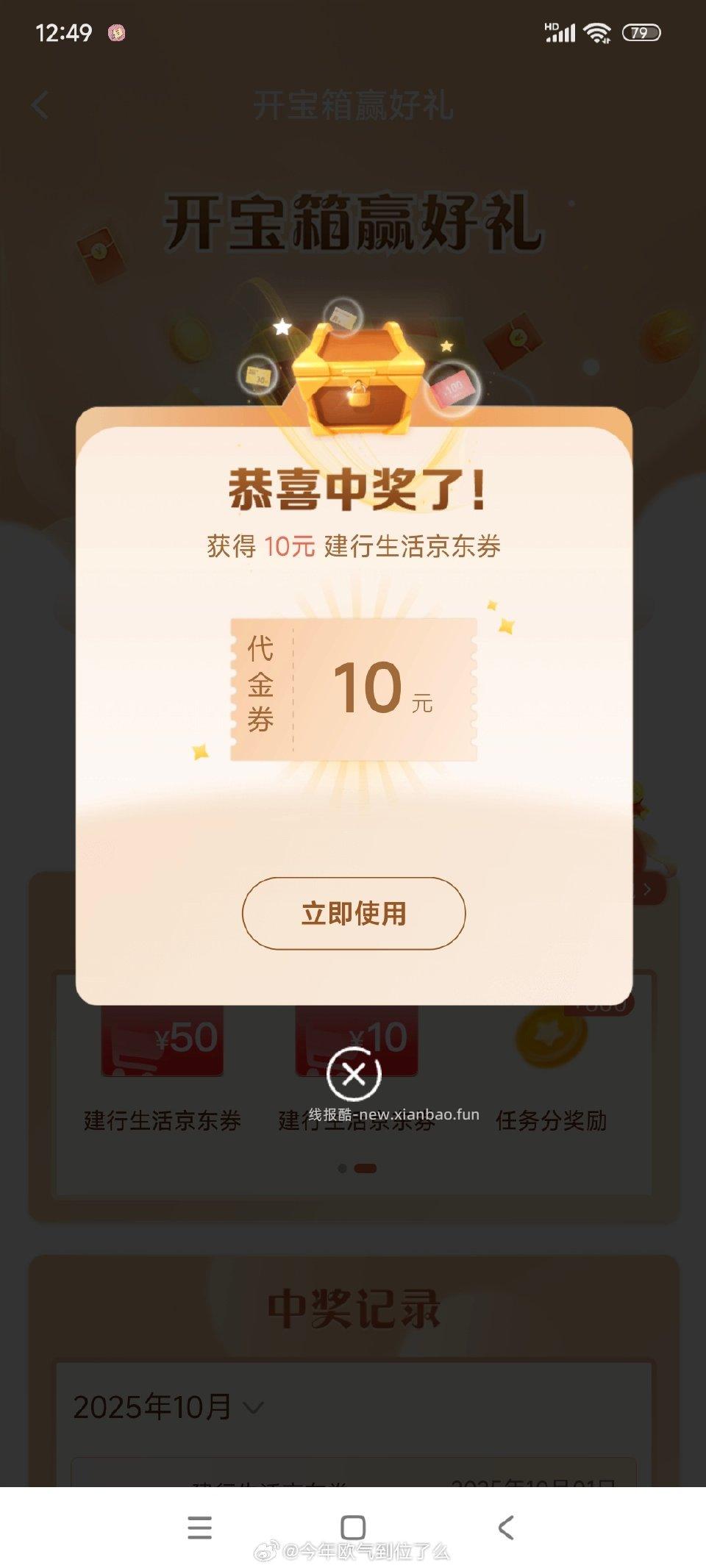Expand the 2025年10月 filter
This screenshot has width=706, height=1568.
(x=154, y=1407)
